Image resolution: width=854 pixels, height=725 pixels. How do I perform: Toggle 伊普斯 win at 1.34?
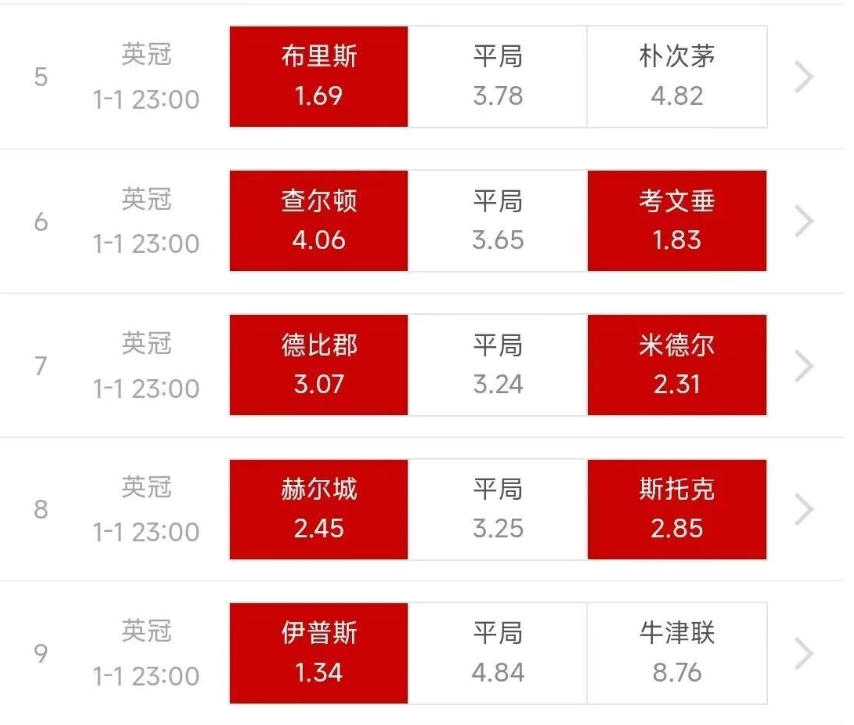pos(318,653)
